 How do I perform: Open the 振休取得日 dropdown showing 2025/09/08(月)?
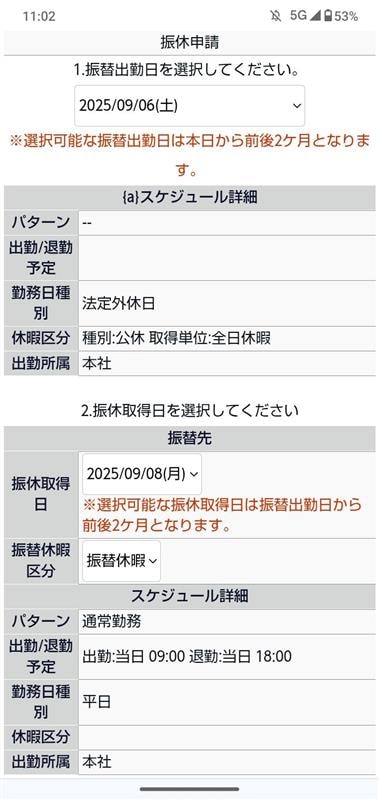coord(142,474)
